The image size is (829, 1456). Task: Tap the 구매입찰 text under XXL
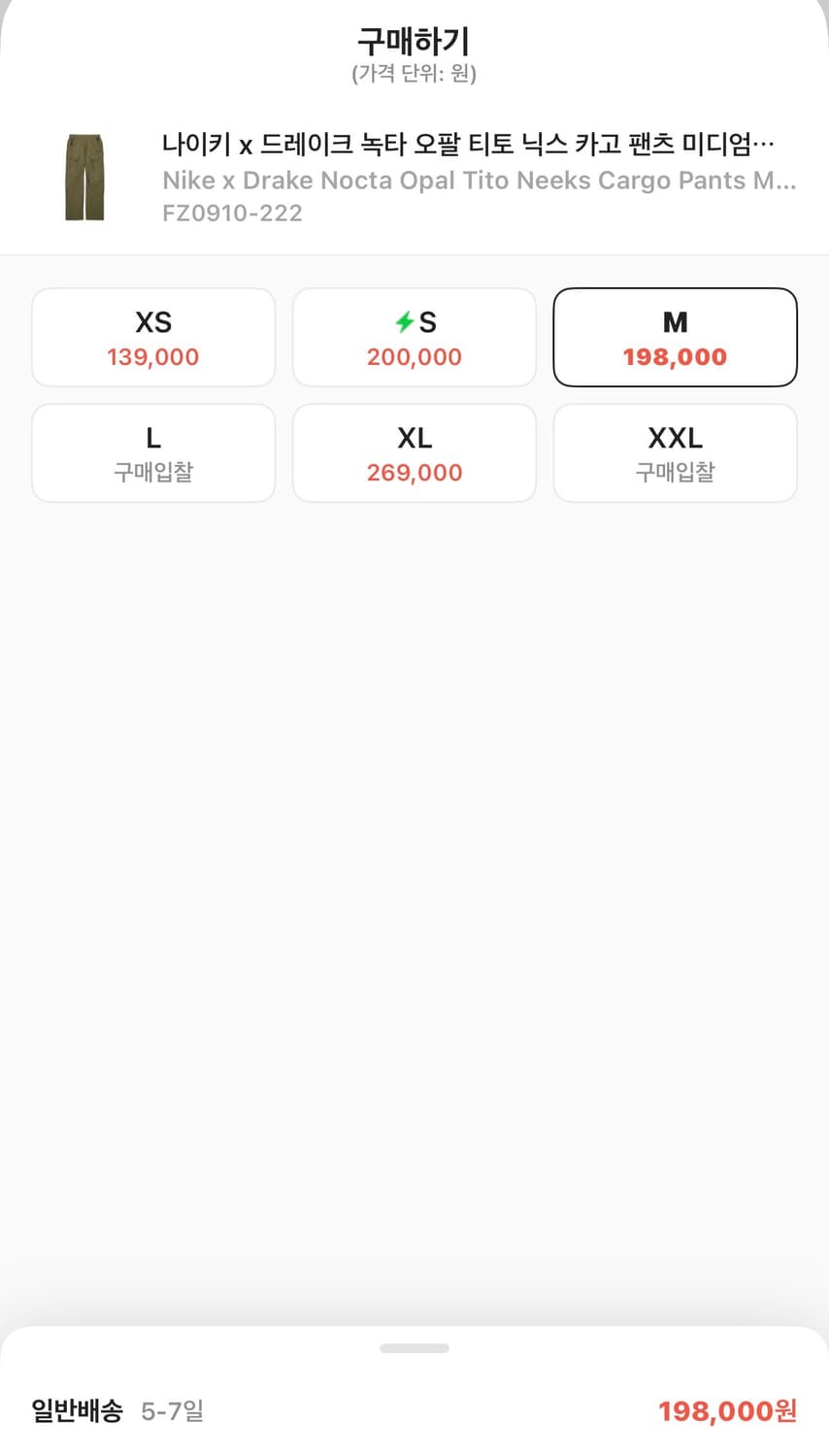click(675, 473)
